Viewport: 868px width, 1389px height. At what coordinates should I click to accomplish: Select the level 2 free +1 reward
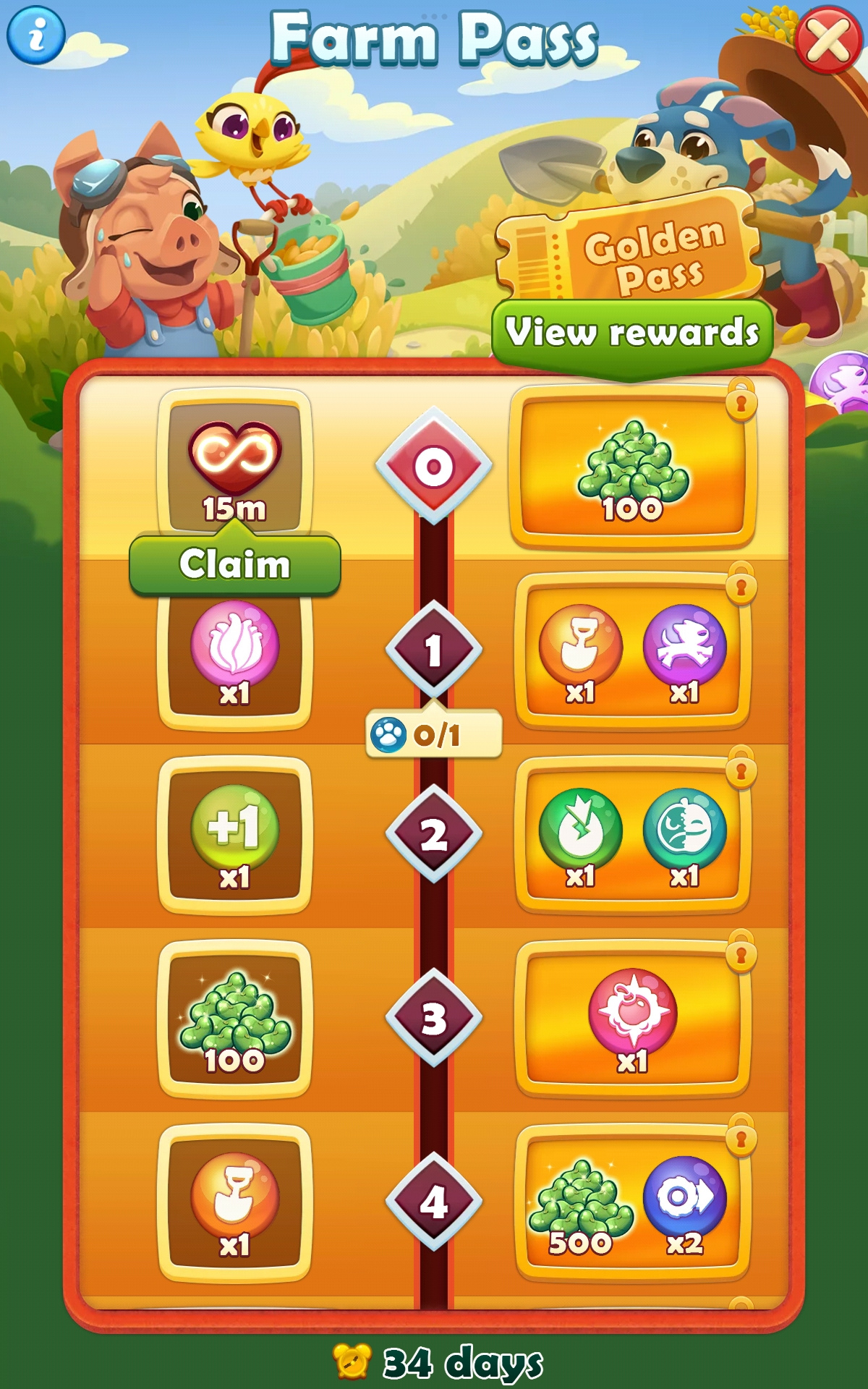coord(234,836)
